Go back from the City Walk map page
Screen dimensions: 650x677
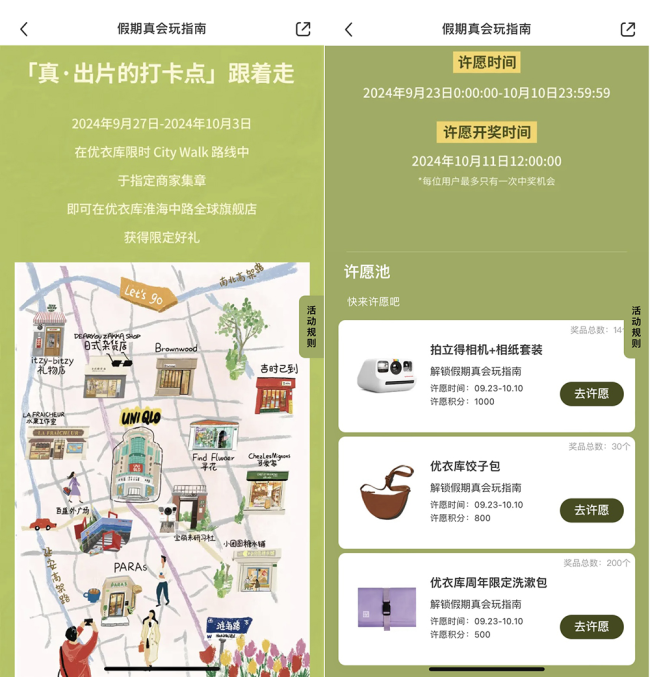click(24, 29)
